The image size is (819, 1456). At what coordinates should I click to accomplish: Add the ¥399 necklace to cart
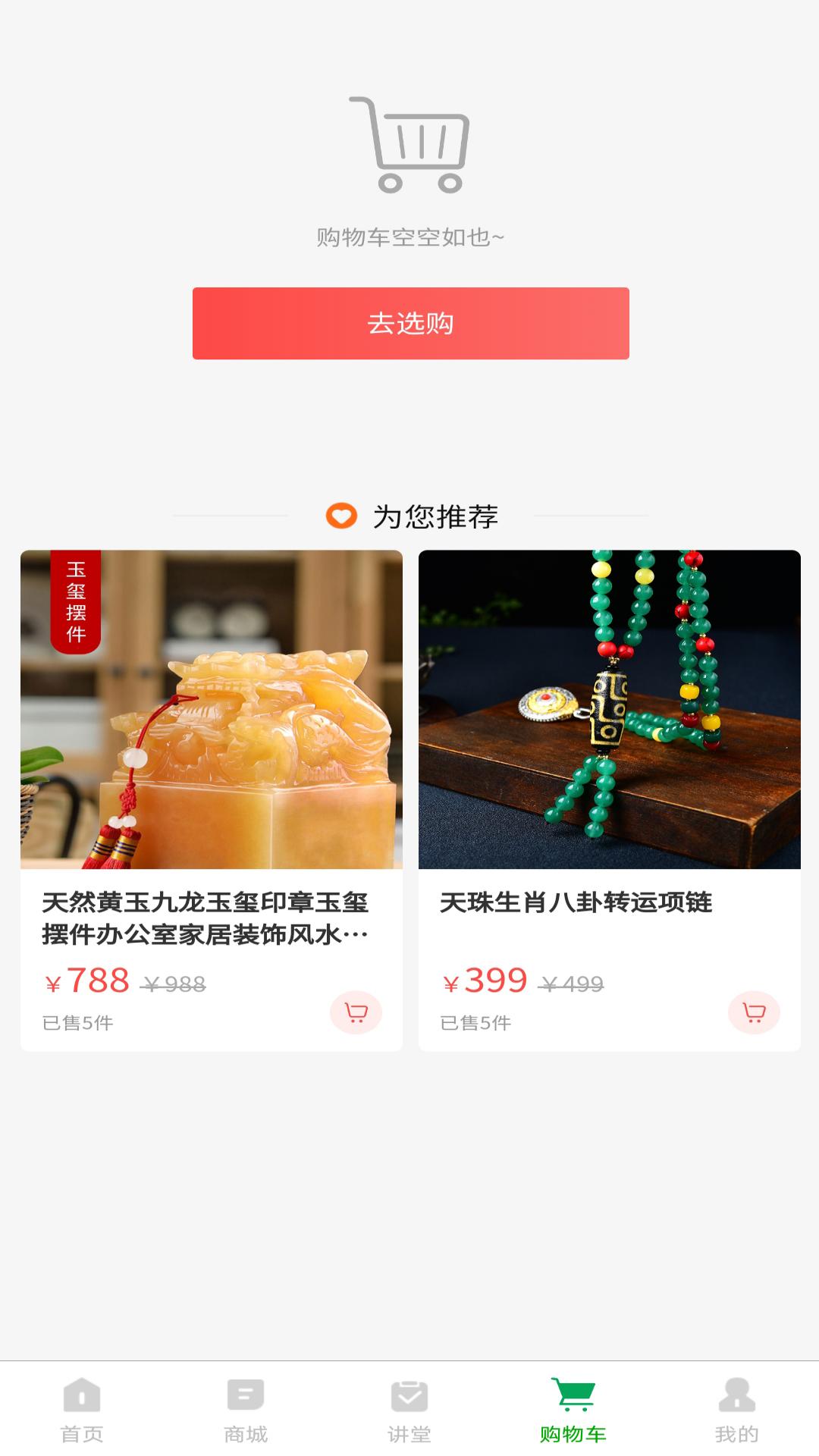754,1012
